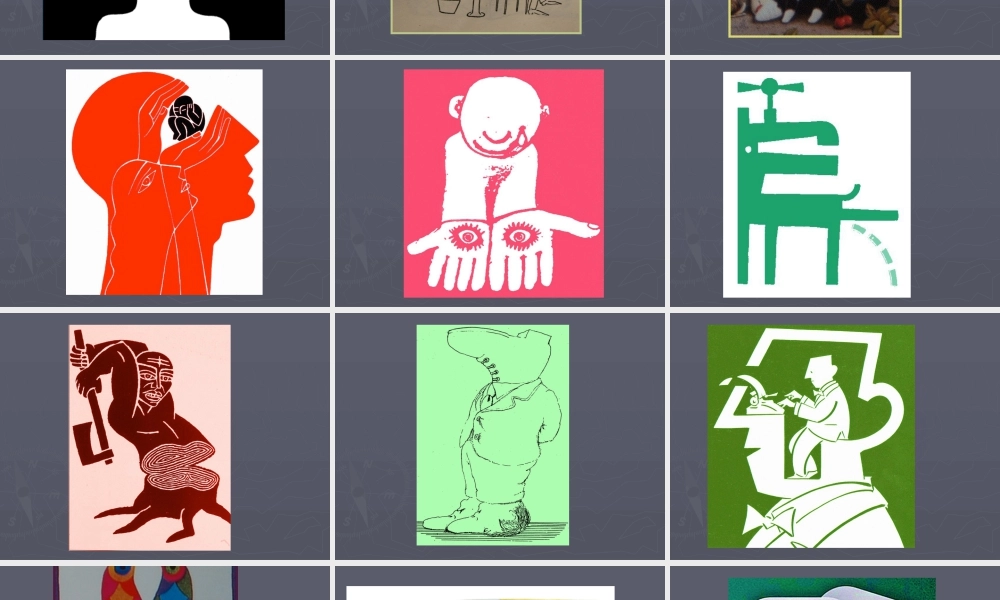Open the black and white silhouette tile
Image resolution: width=1000 pixels, height=600 pixels.
164,20
